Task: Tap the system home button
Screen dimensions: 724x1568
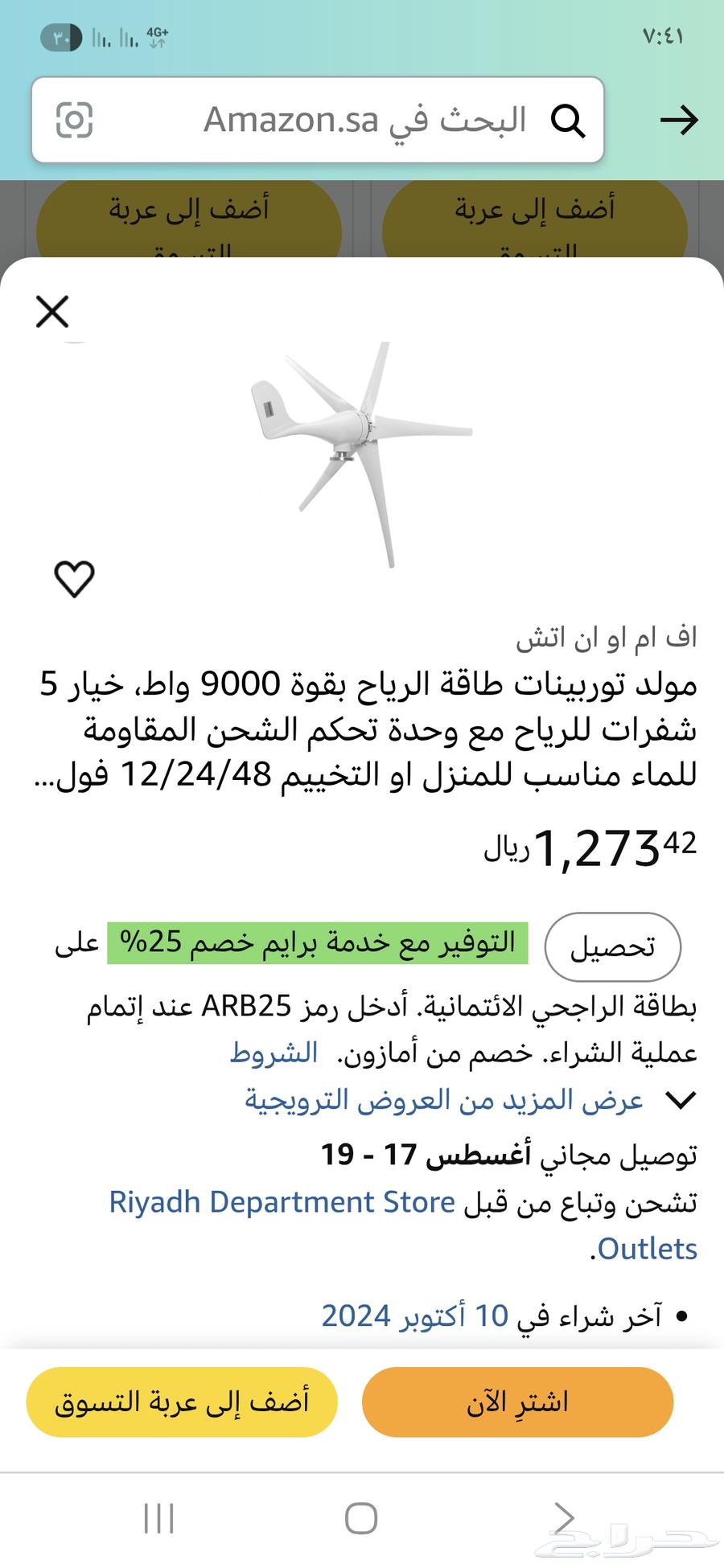Action: pos(361,1519)
